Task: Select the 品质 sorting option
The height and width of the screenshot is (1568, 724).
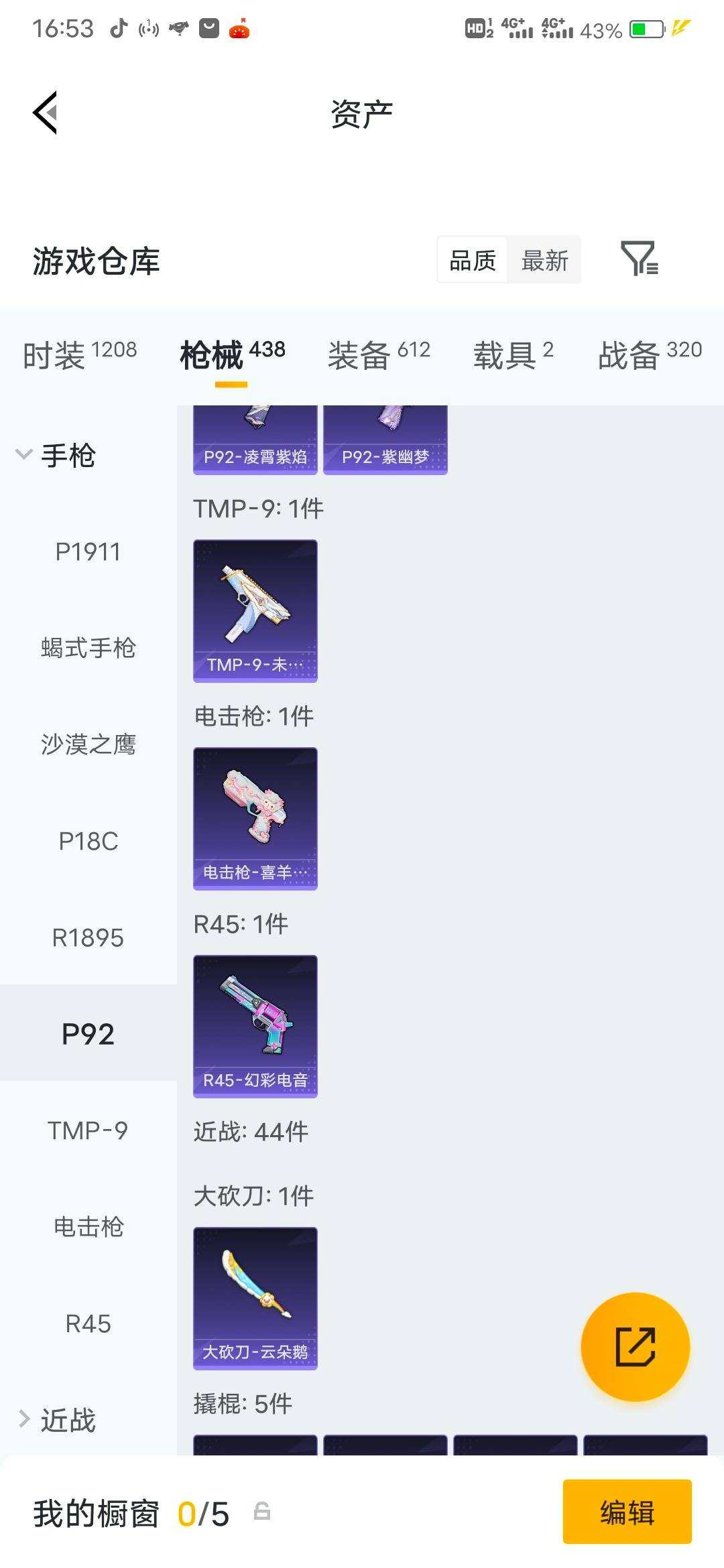Action: pyautogui.click(x=471, y=260)
